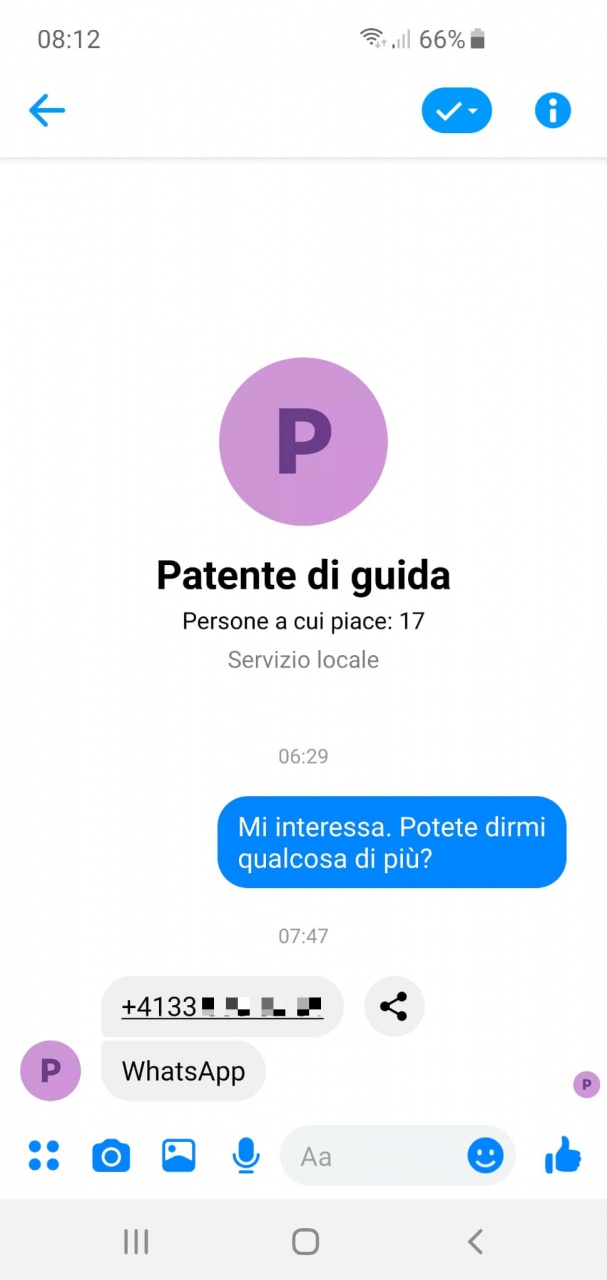This screenshot has height=1280, width=607.
Task: Open the emoji picker
Action: pos(486,1156)
